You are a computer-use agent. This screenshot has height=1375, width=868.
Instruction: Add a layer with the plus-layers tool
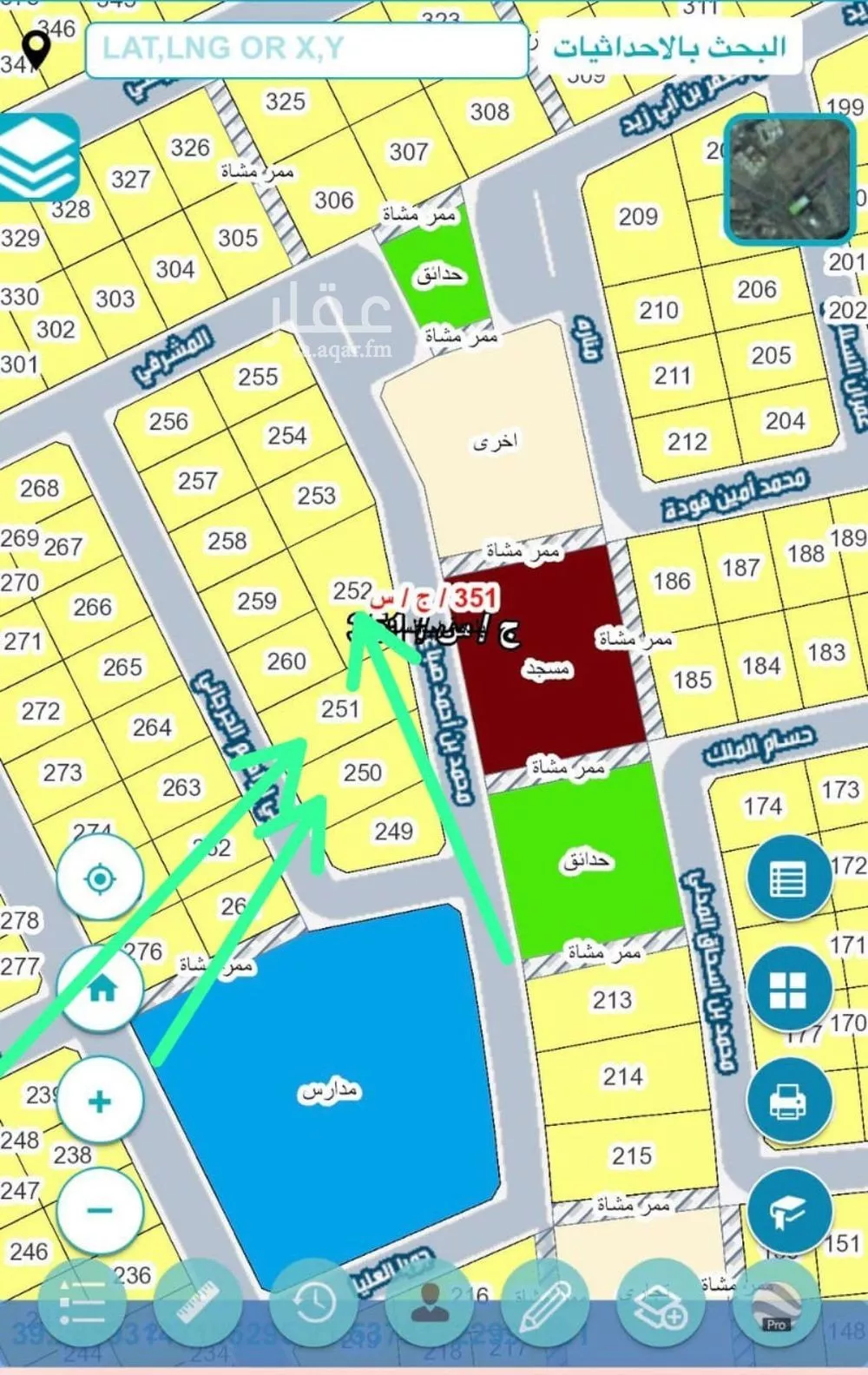point(660,1304)
